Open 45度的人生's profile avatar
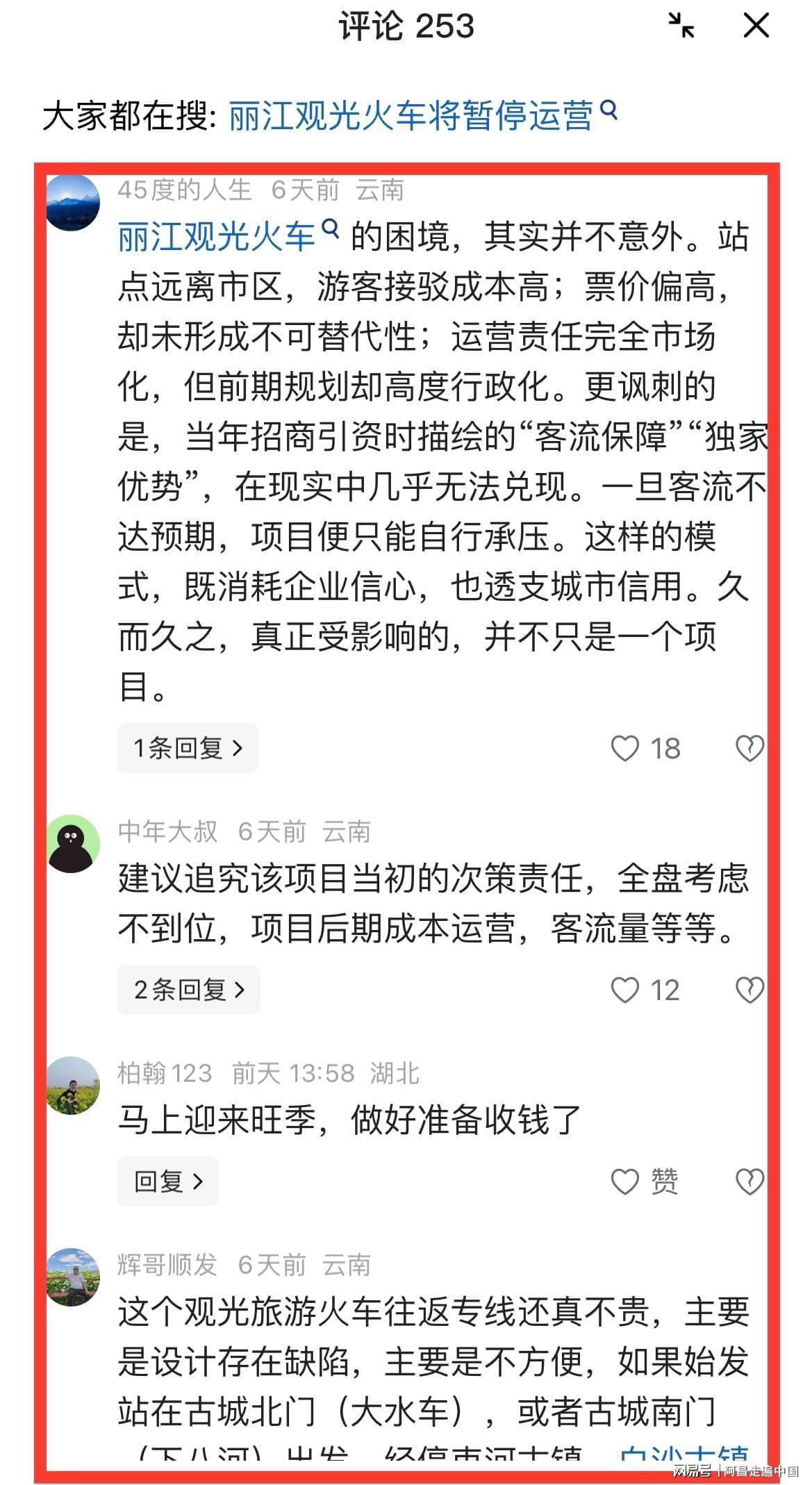 pyautogui.click(x=73, y=204)
